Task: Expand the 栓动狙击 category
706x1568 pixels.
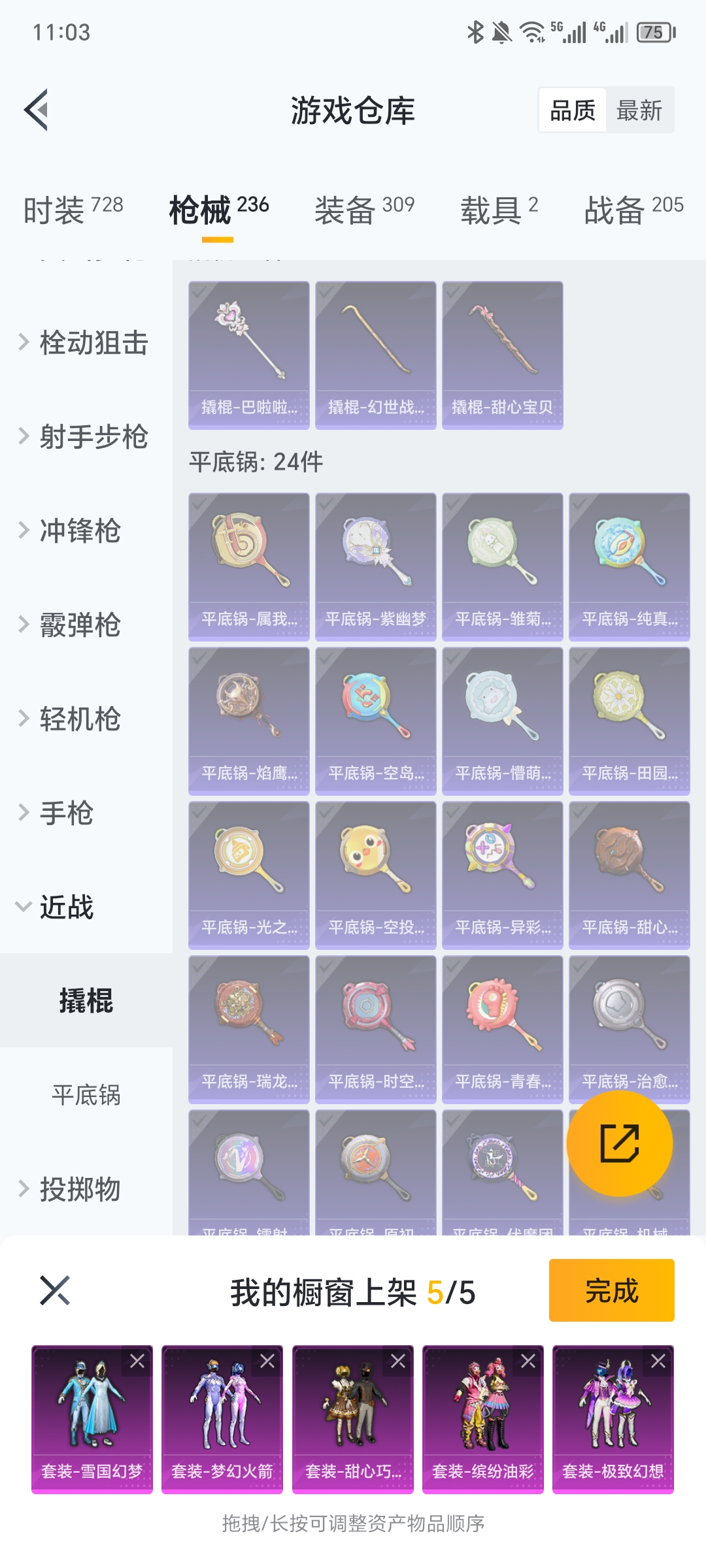Action: pos(85,342)
